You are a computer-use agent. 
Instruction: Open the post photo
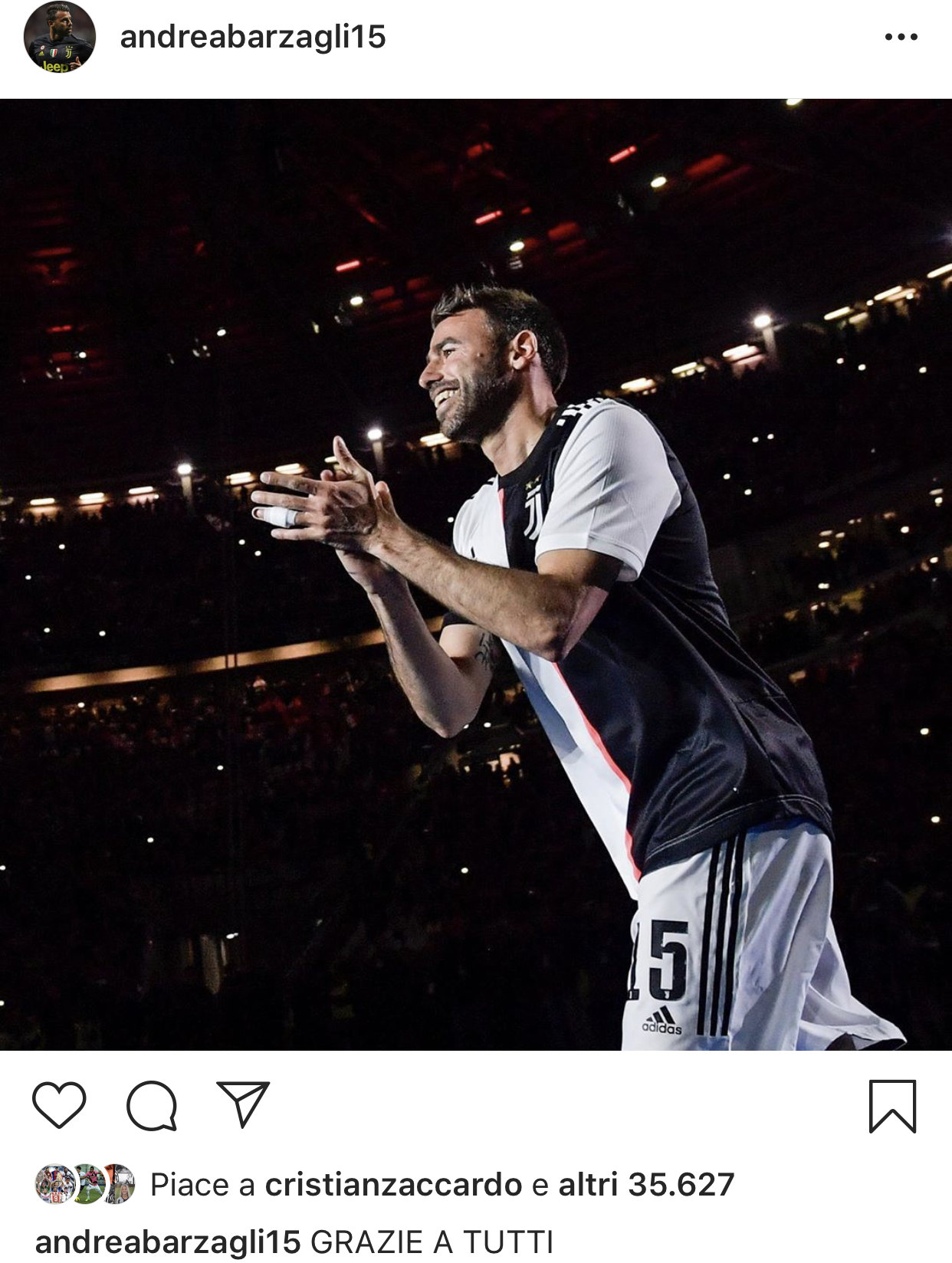tap(475, 575)
